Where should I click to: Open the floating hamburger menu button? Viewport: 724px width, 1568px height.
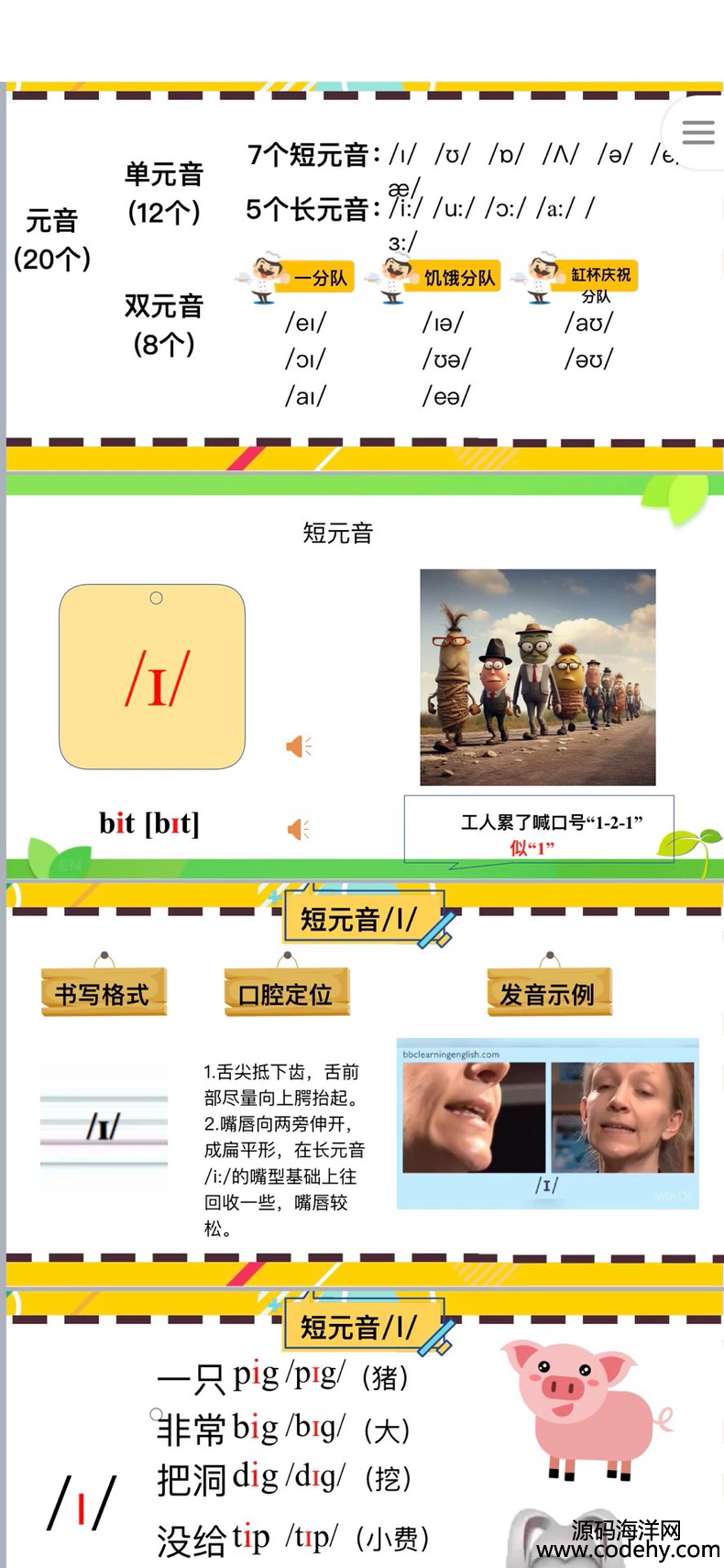tap(697, 133)
